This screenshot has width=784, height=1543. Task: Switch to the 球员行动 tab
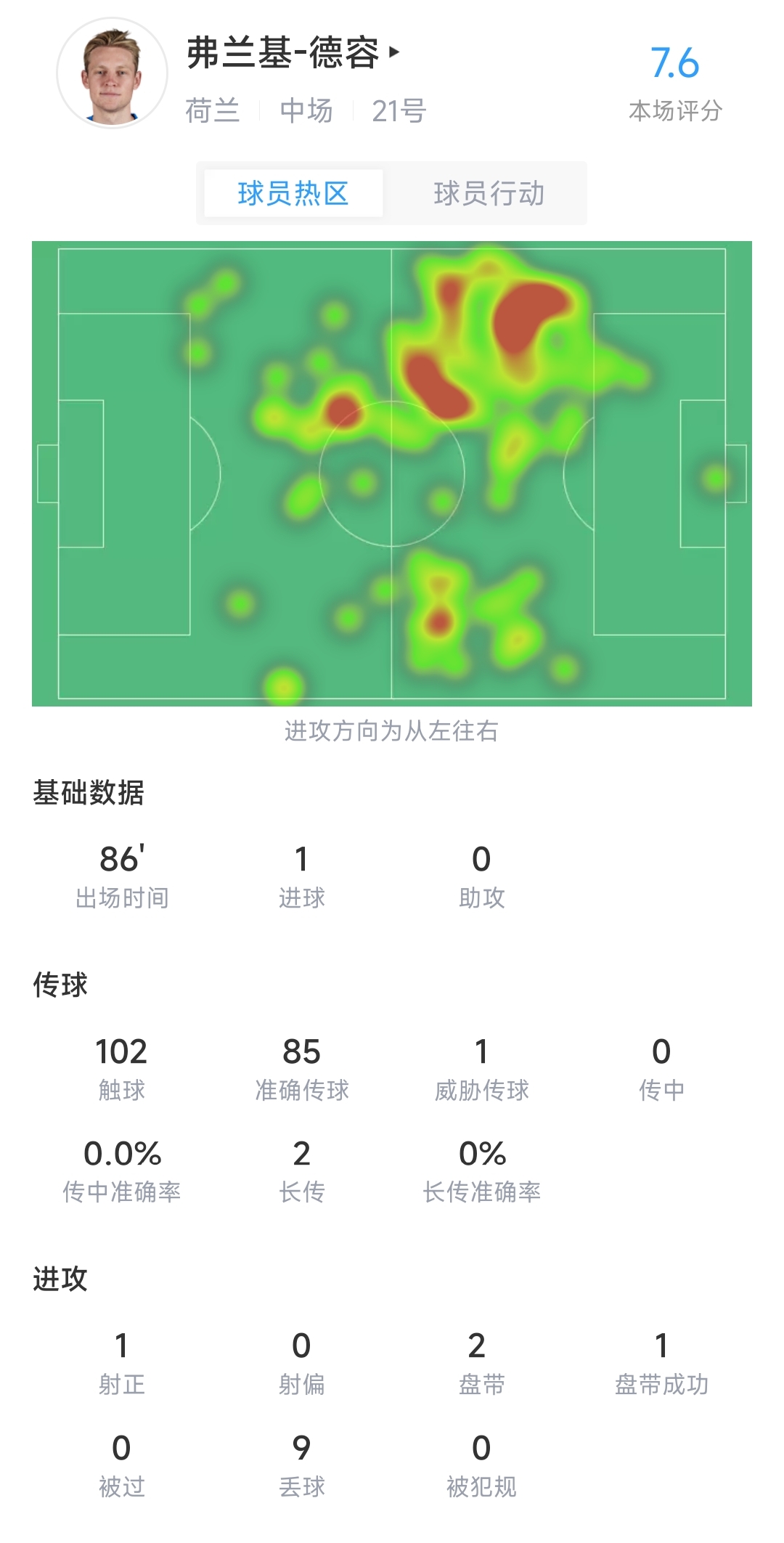coord(489,193)
